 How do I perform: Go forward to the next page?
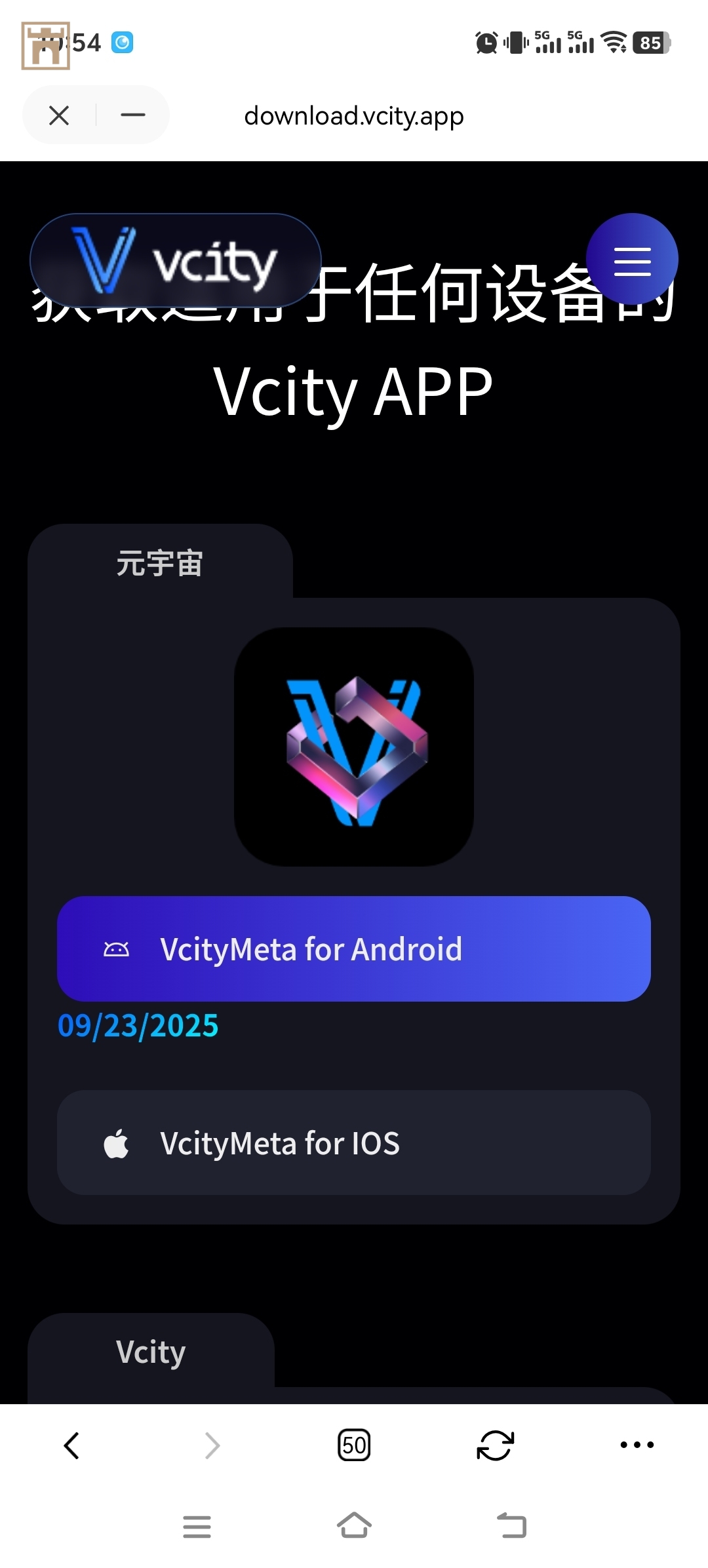(x=212, y=1445)
